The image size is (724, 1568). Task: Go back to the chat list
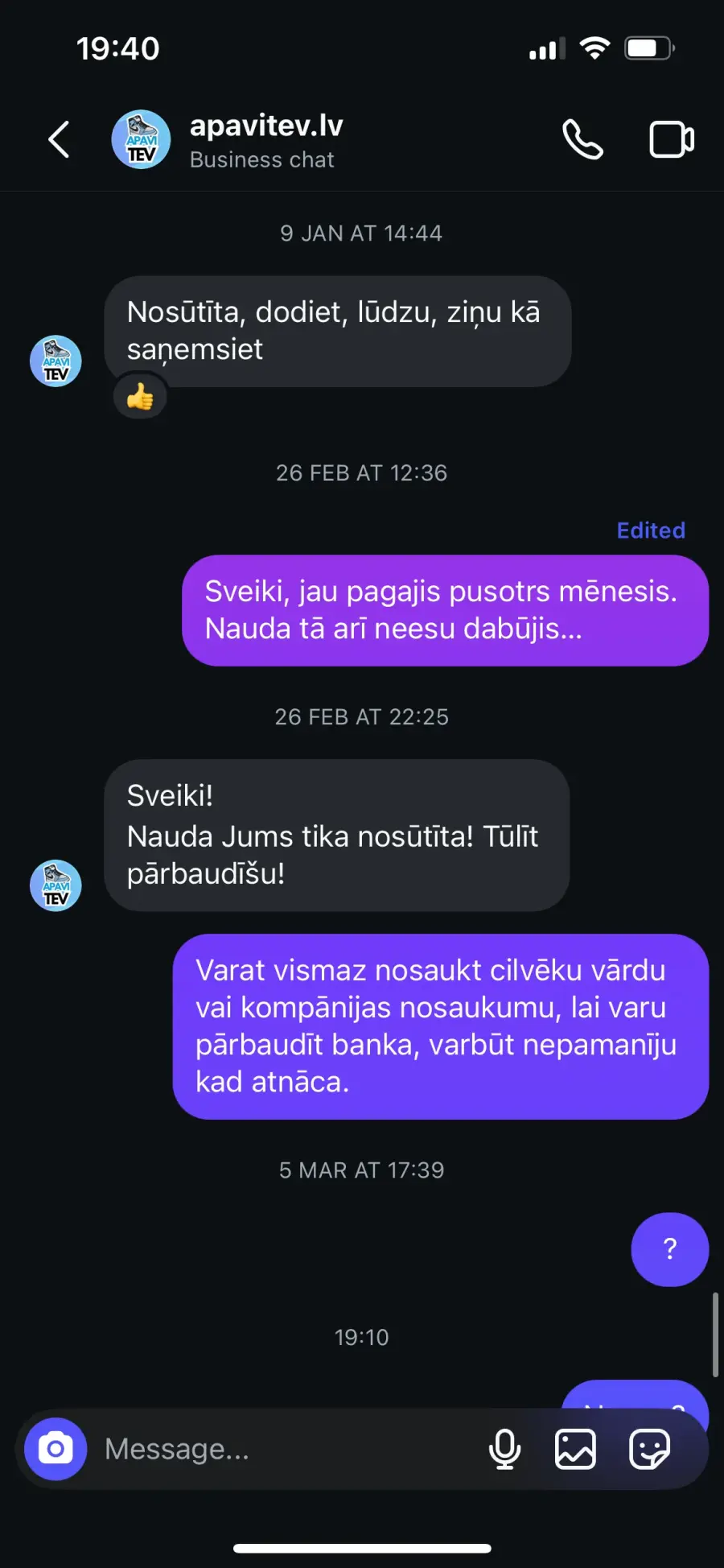59,140
